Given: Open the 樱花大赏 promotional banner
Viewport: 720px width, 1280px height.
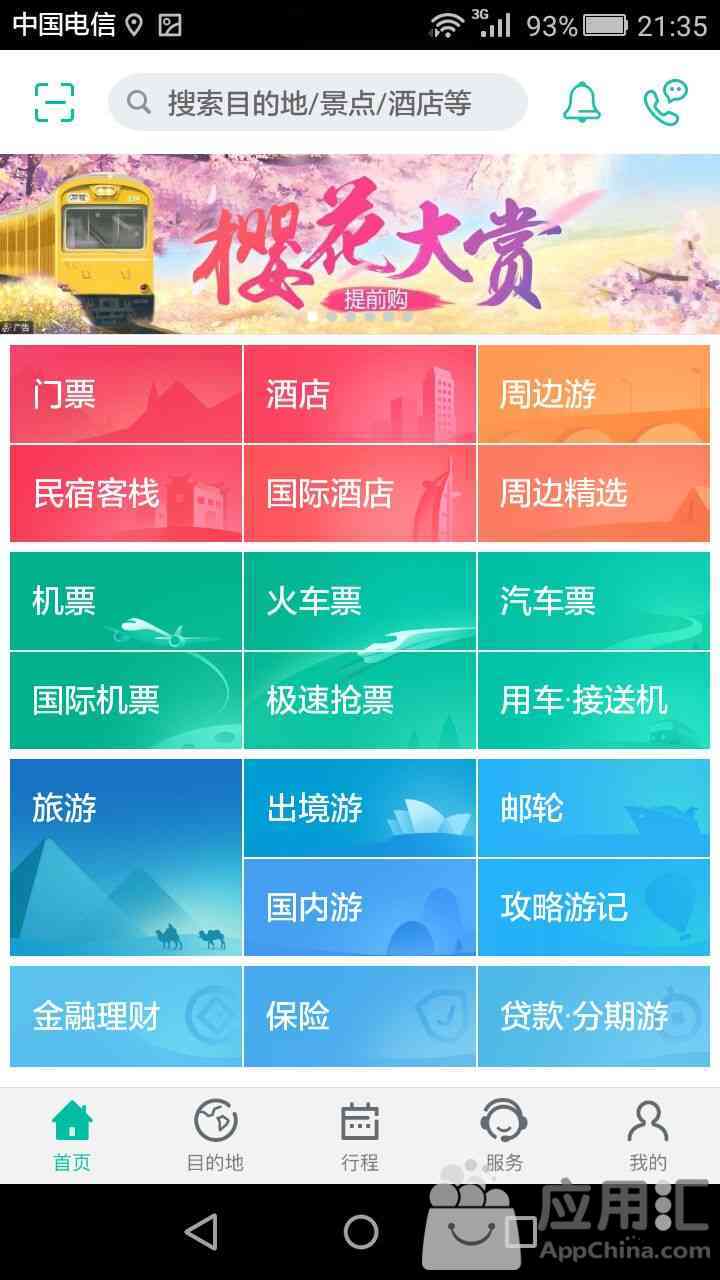Looking at the screenshot, I should [x=360, y=244].
